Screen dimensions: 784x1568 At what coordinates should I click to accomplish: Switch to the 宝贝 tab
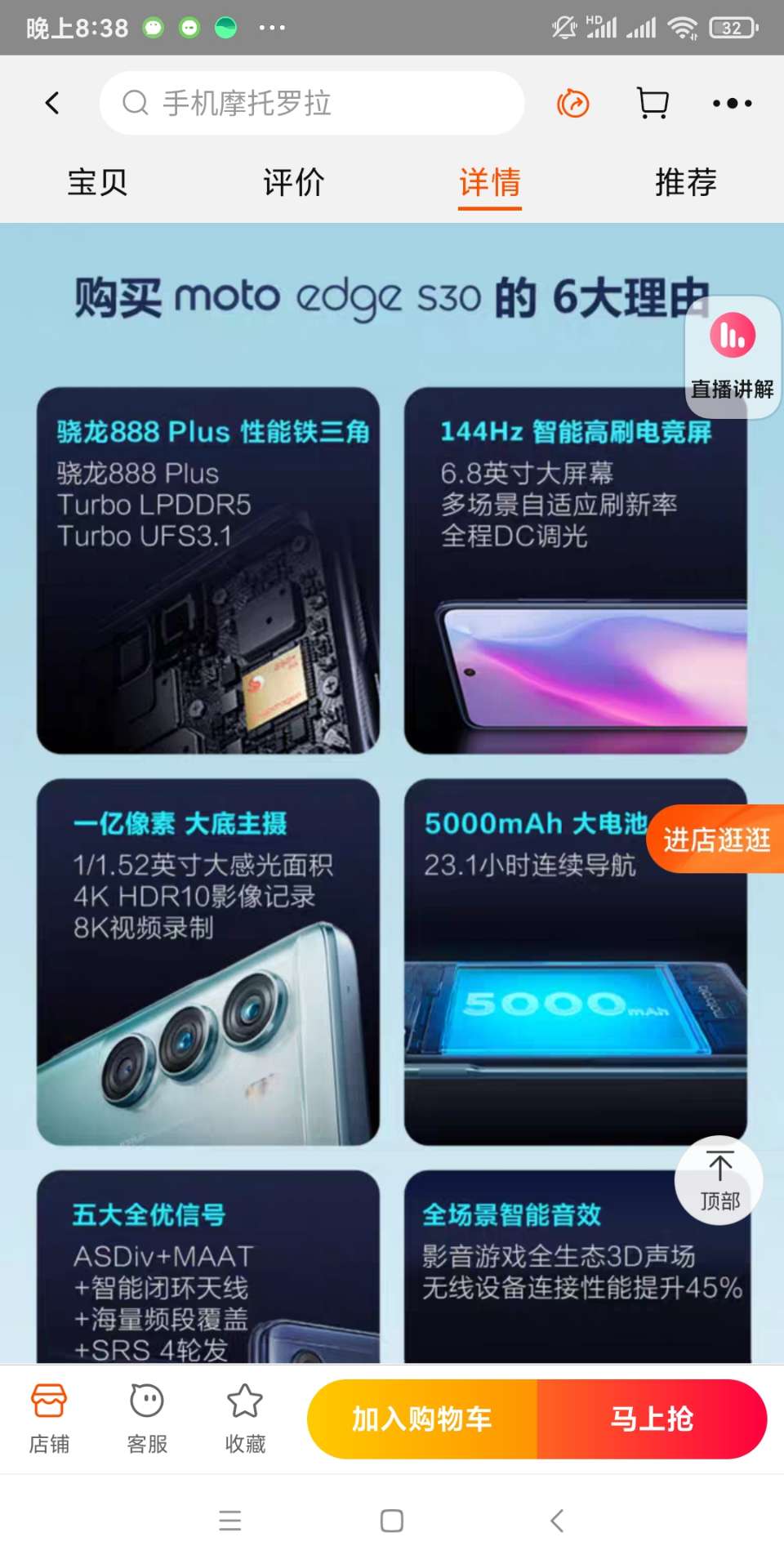tap(97, 182)
